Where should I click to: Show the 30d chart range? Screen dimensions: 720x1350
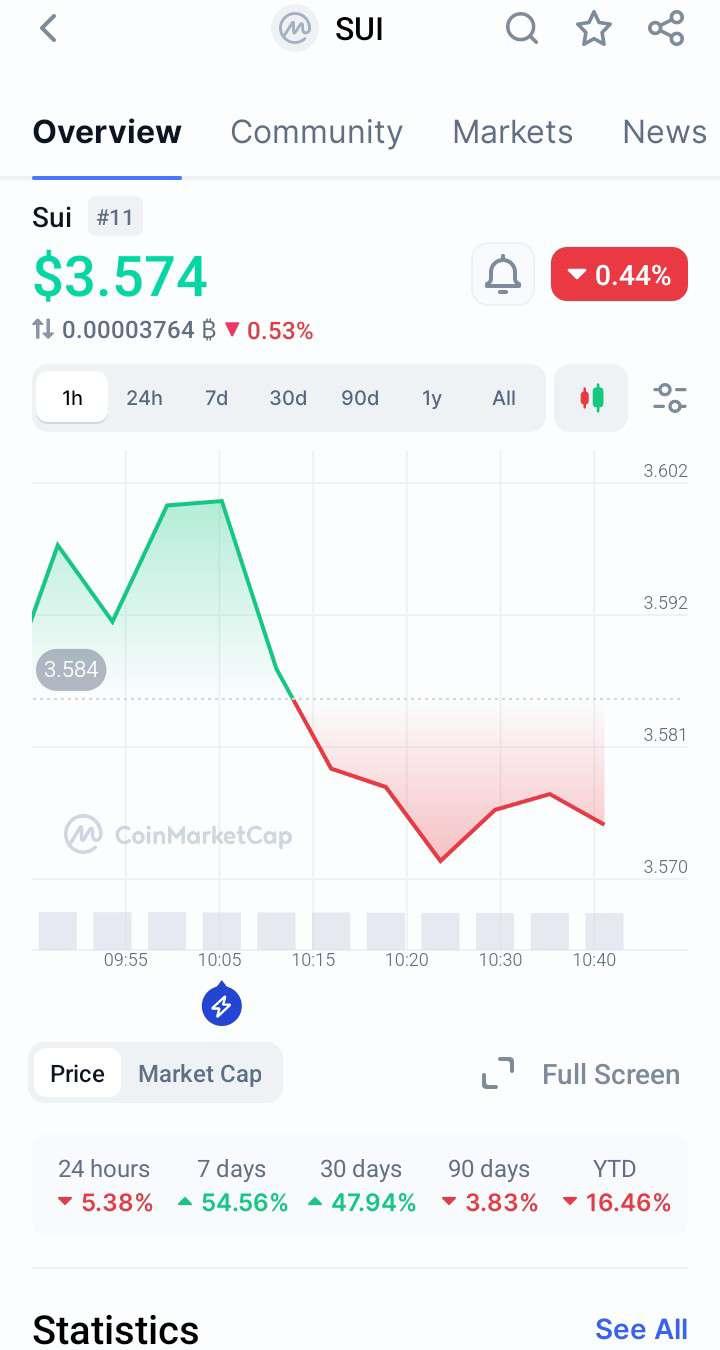pos(288,398)
